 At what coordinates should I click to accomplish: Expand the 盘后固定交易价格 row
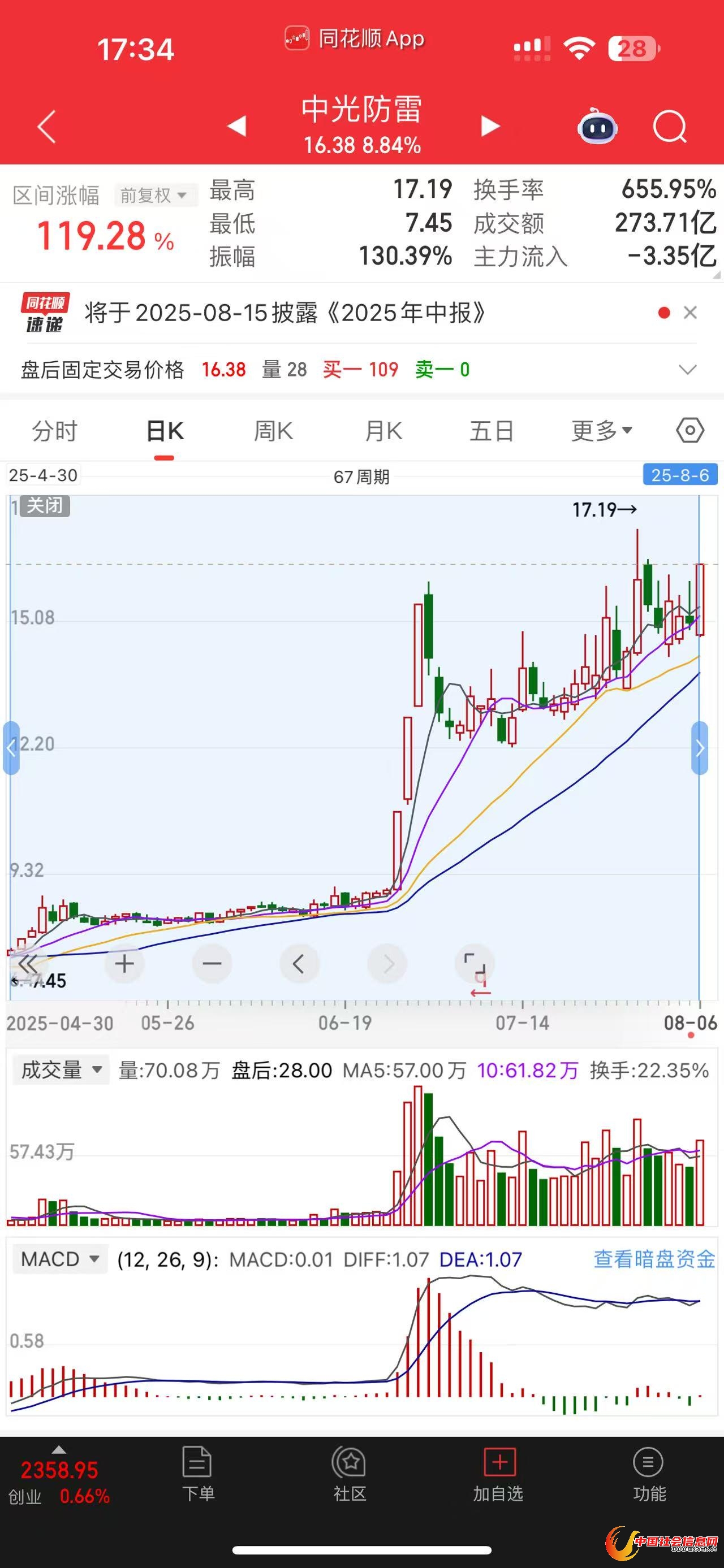(x=687, y=370)
